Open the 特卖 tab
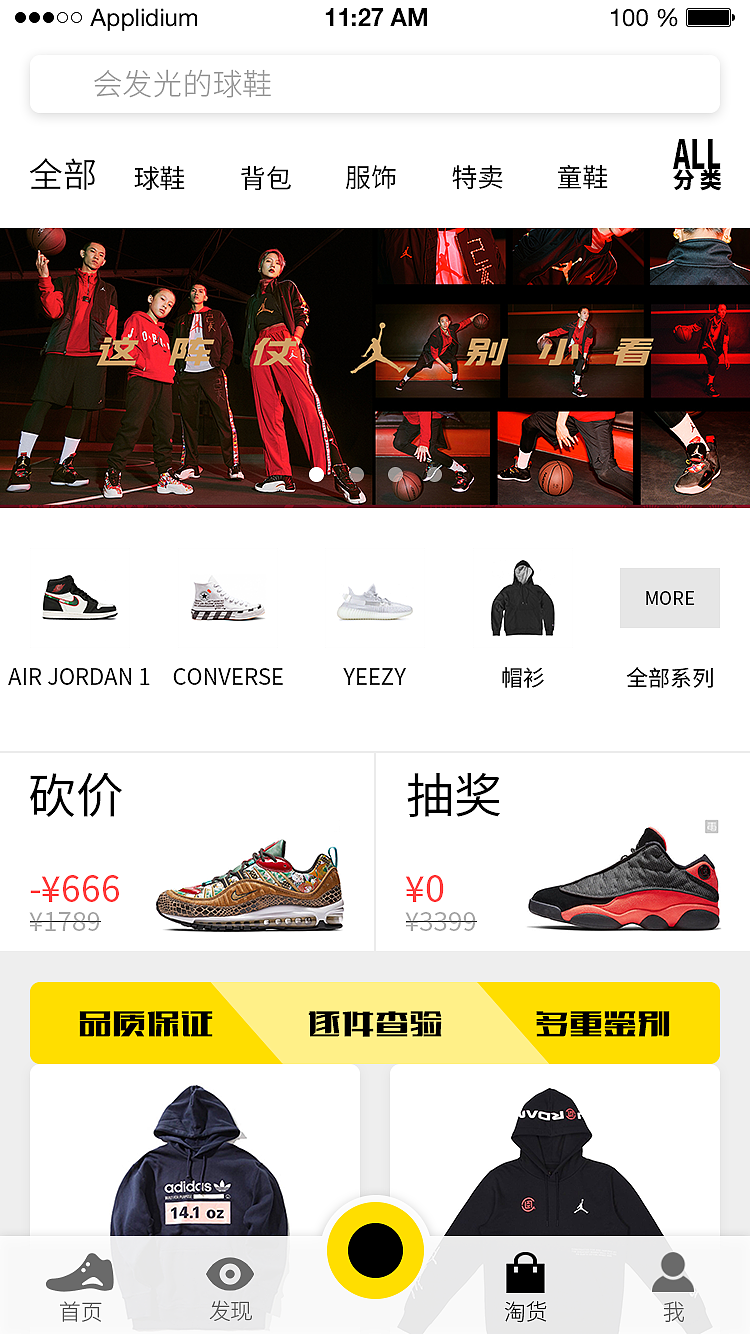This screenshot has height=1334, width=750. tap(477, 178)
